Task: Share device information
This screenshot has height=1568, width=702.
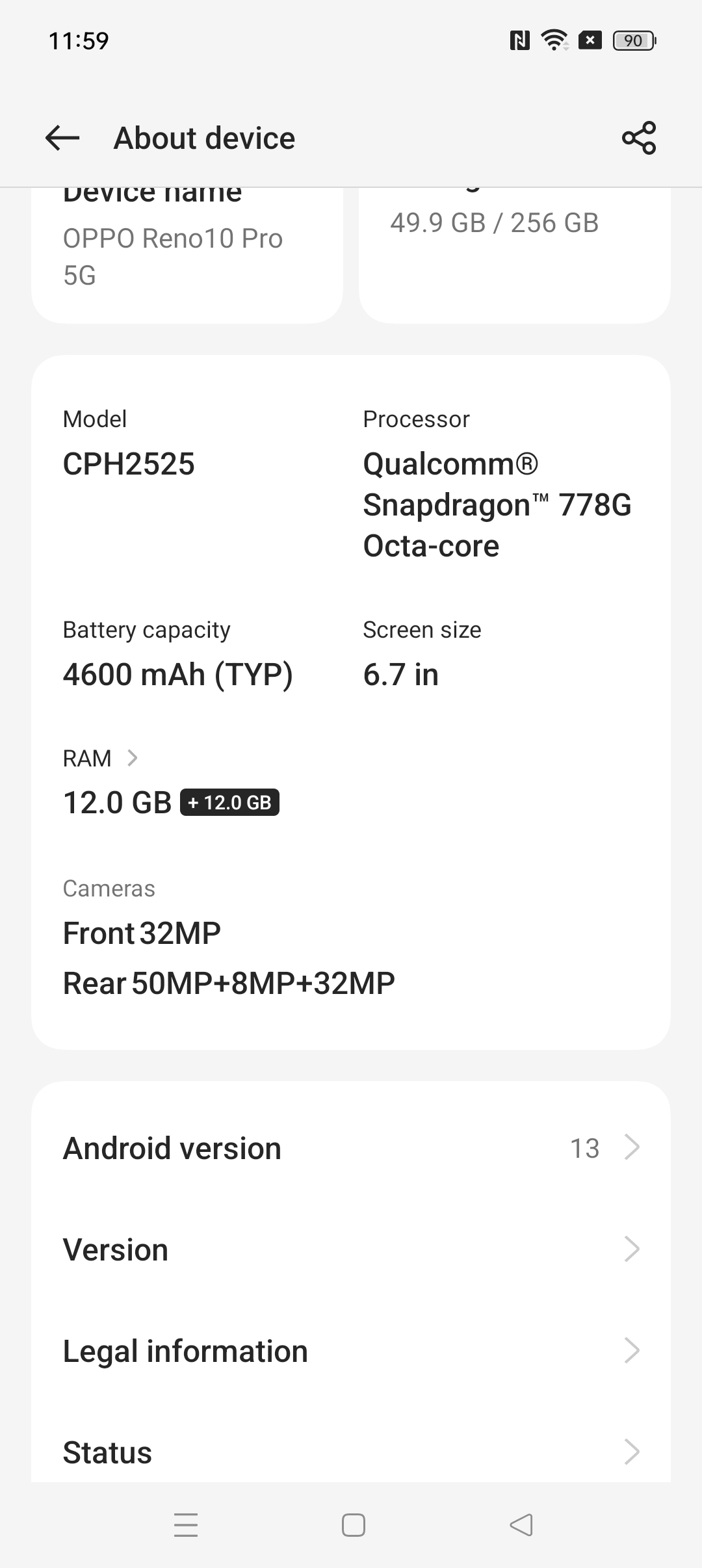Action: tap(639, 138)
